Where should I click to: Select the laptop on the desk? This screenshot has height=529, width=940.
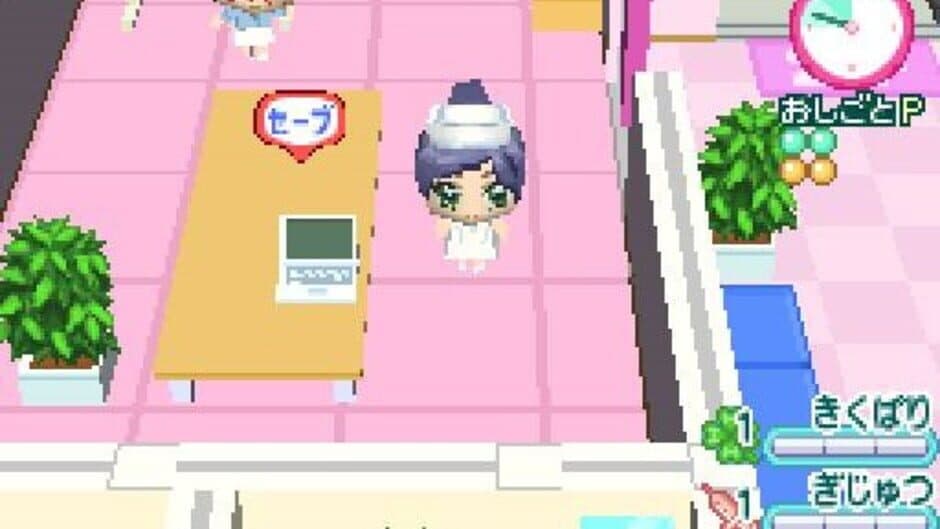click(318, 258)
